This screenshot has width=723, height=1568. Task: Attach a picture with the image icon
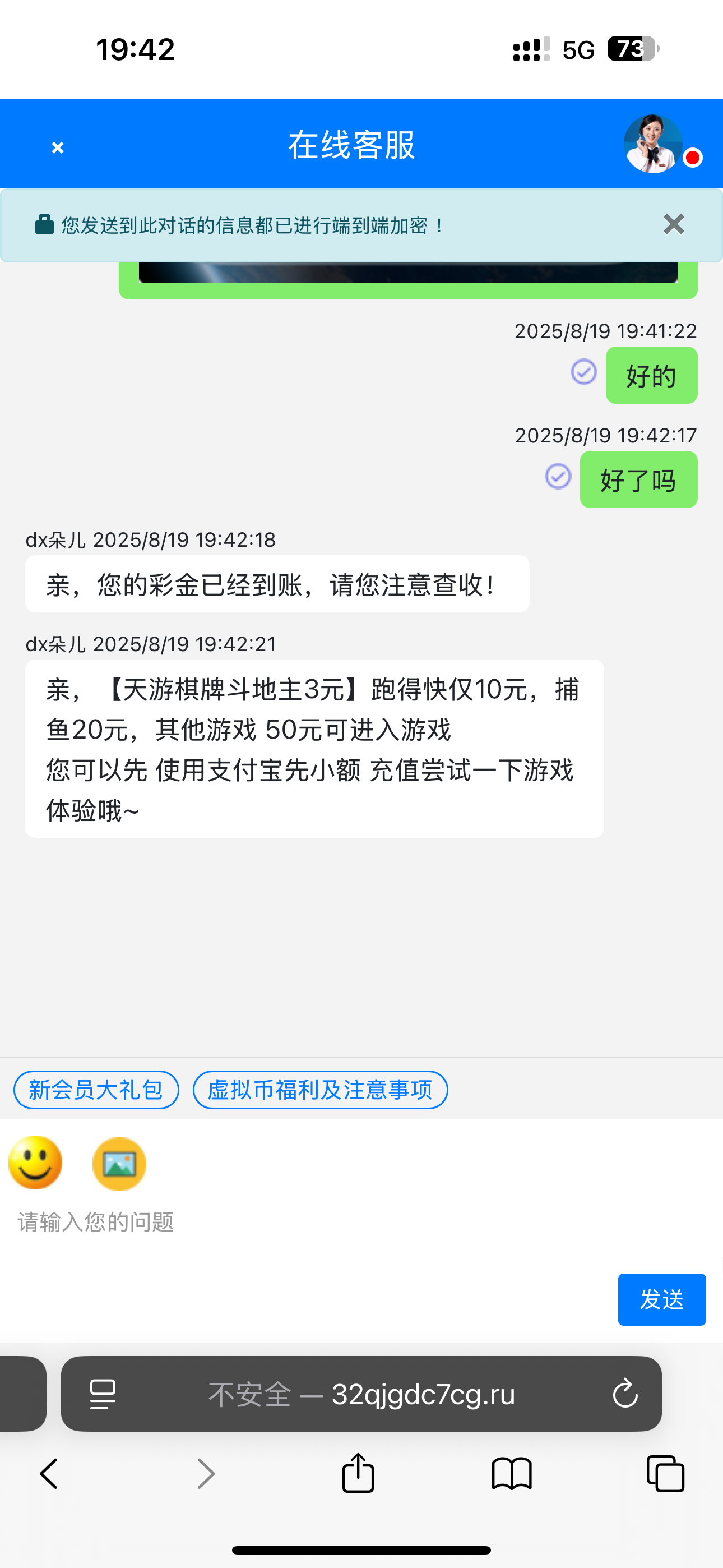click(x=119, y=1164)
